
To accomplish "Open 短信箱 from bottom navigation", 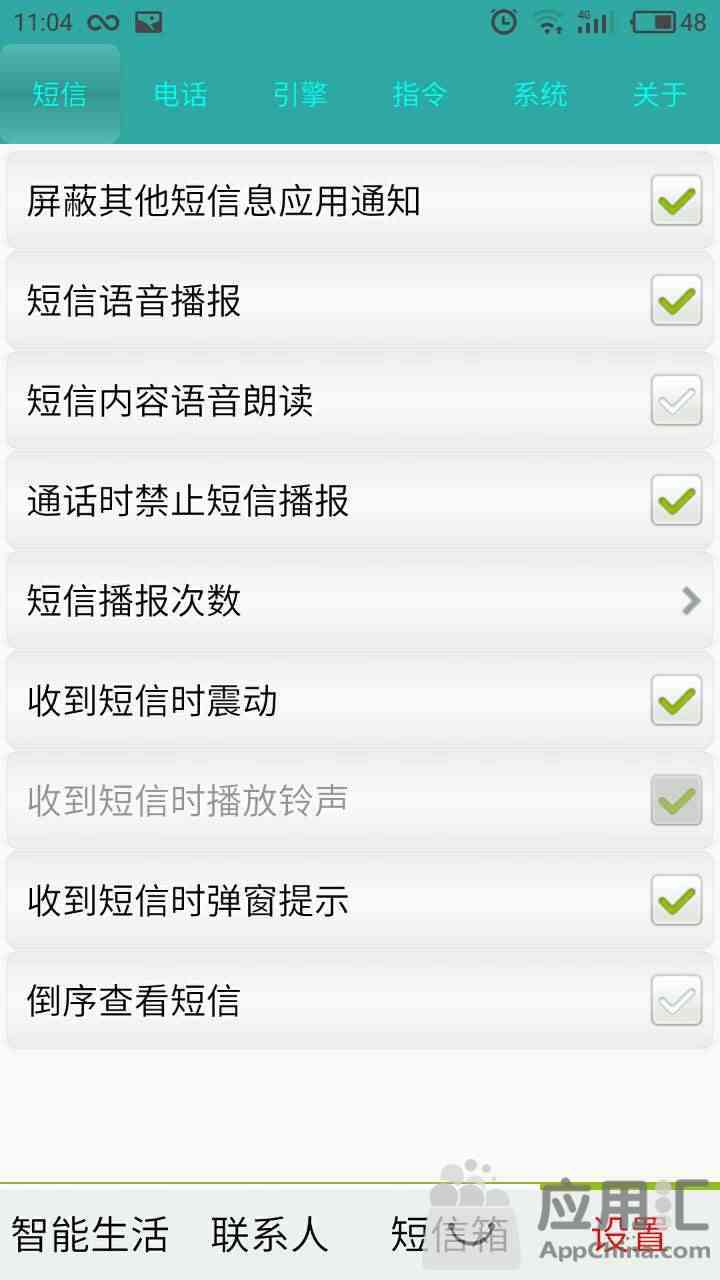I will 450,1234.
